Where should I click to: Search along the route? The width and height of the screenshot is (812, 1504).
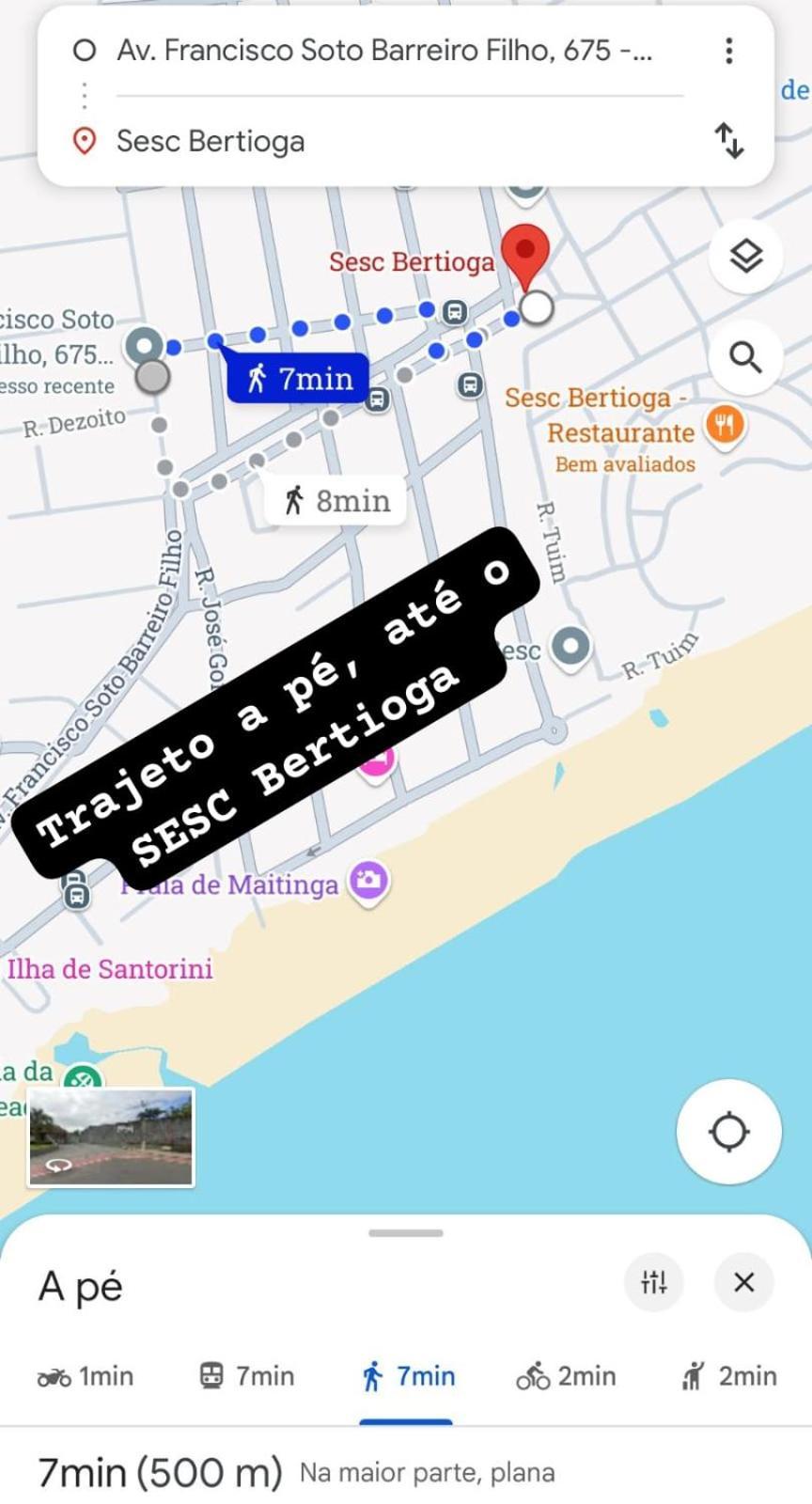pos(746,357)
